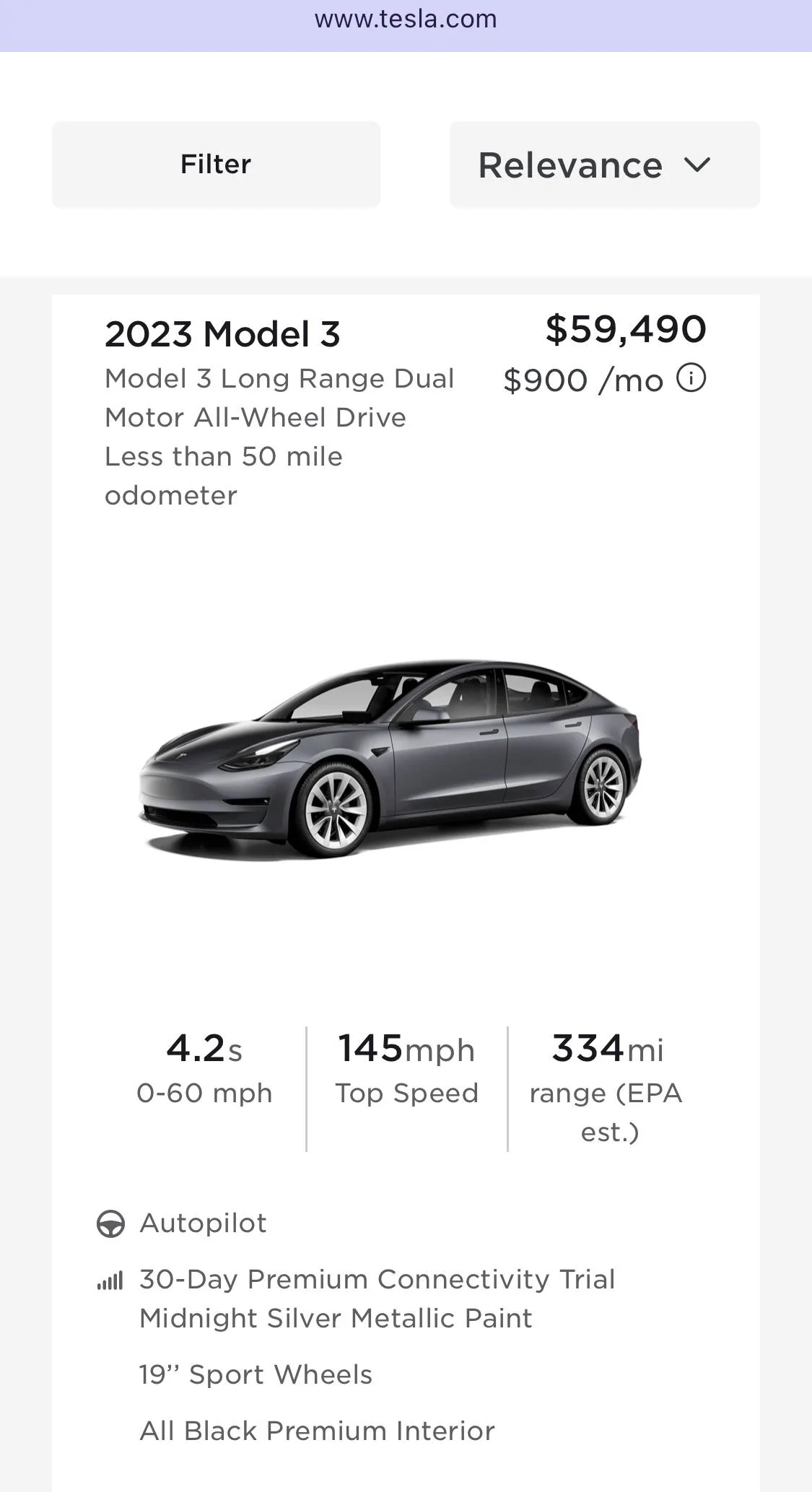The height and width of the screenshot is (1492, 812).
Task: Open the 2023 Model 3 listing
Action: pyautogui.click(x=222, y=334)
